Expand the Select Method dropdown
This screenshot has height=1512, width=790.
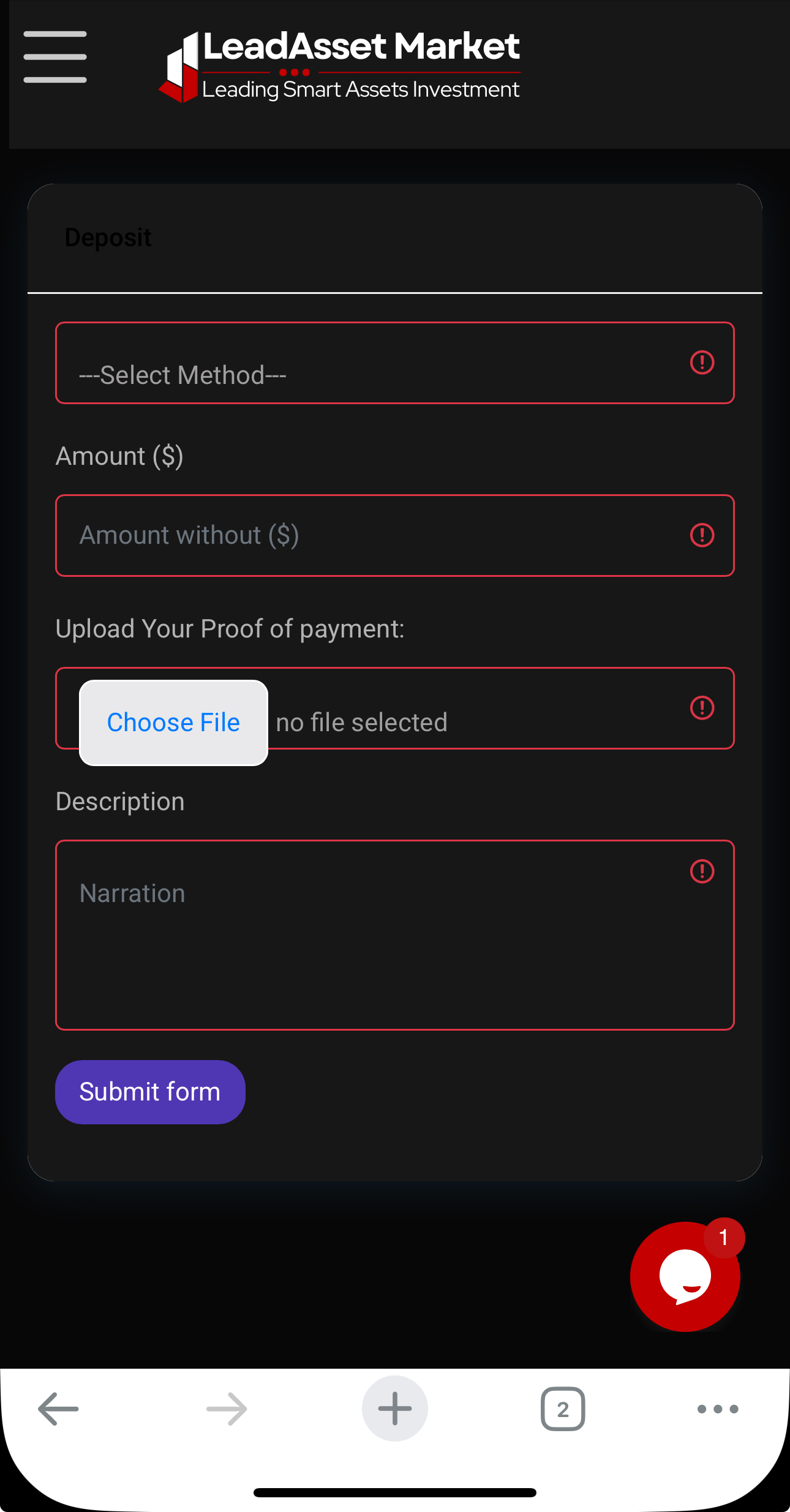tap(395, 363)
